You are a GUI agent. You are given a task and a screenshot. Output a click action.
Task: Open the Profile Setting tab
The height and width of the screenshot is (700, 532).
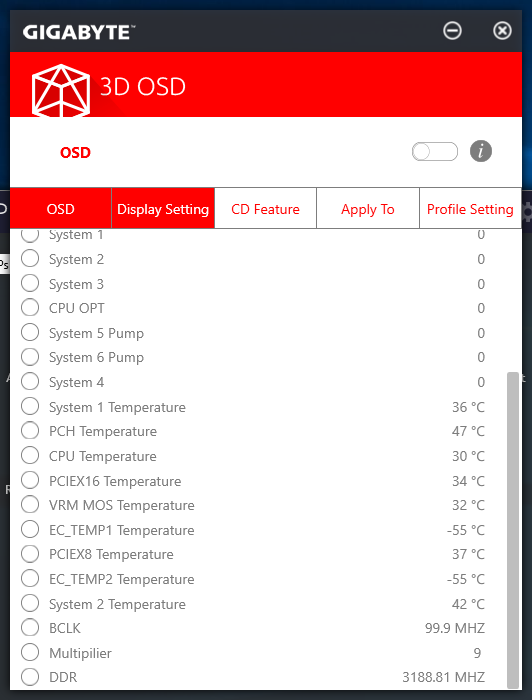point(470,209)
